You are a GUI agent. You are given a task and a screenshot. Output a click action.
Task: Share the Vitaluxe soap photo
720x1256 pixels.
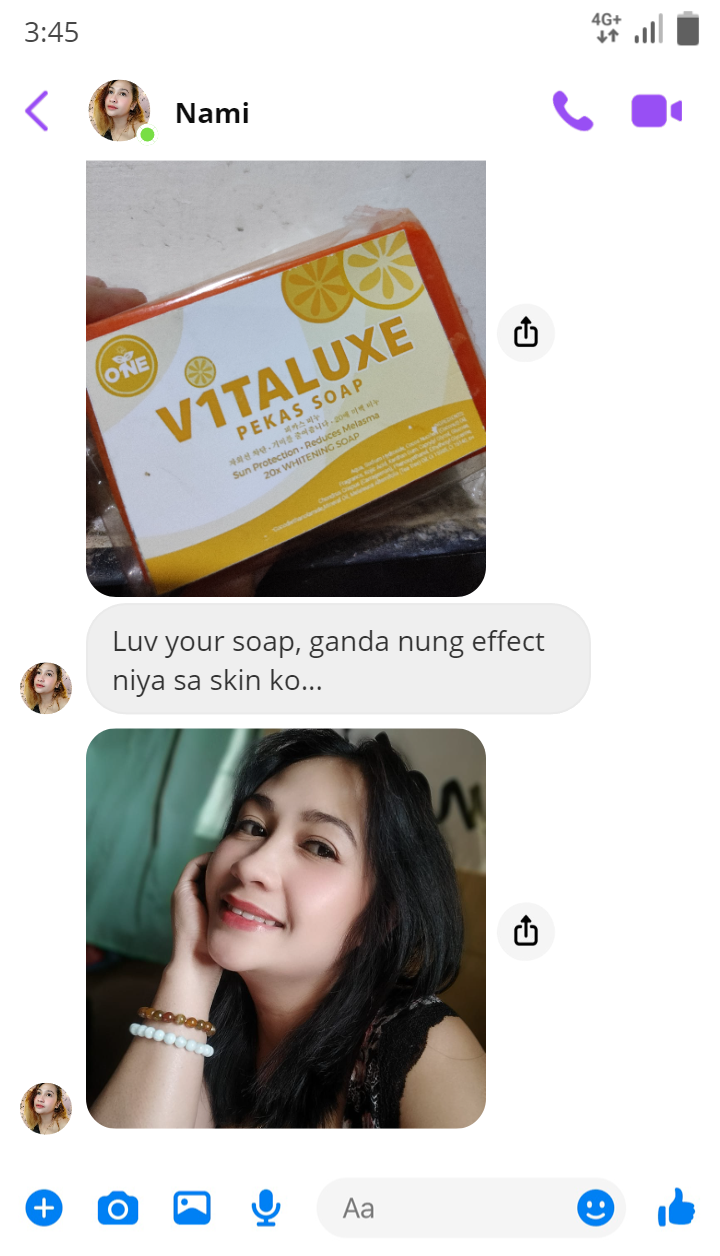tap(526, 333)
